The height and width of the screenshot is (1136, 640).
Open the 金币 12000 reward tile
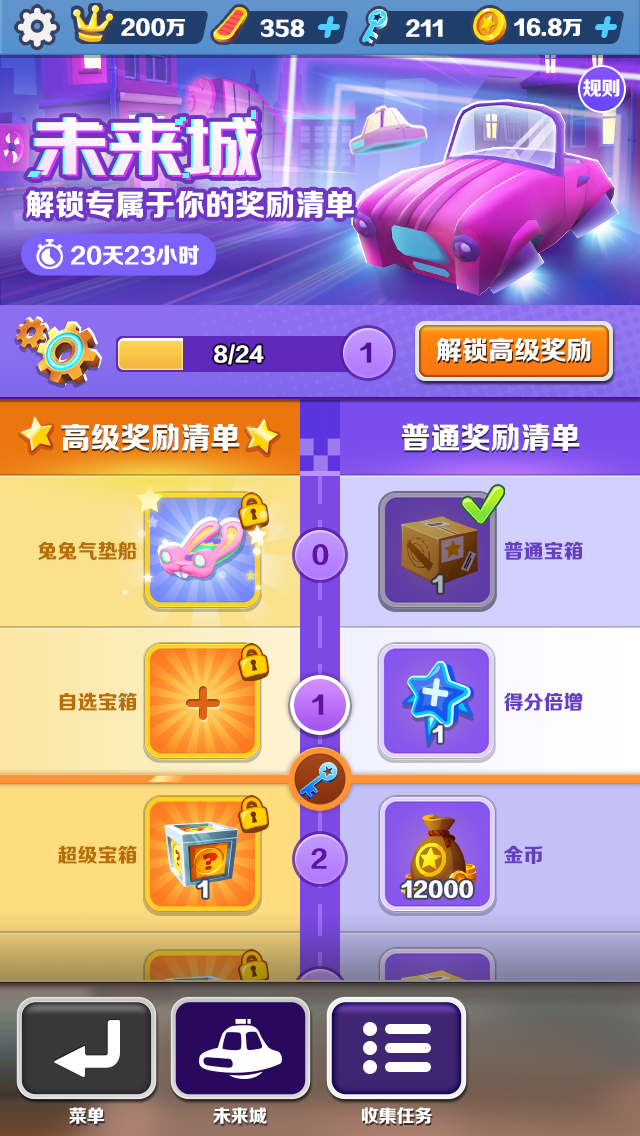coord(437,854)
